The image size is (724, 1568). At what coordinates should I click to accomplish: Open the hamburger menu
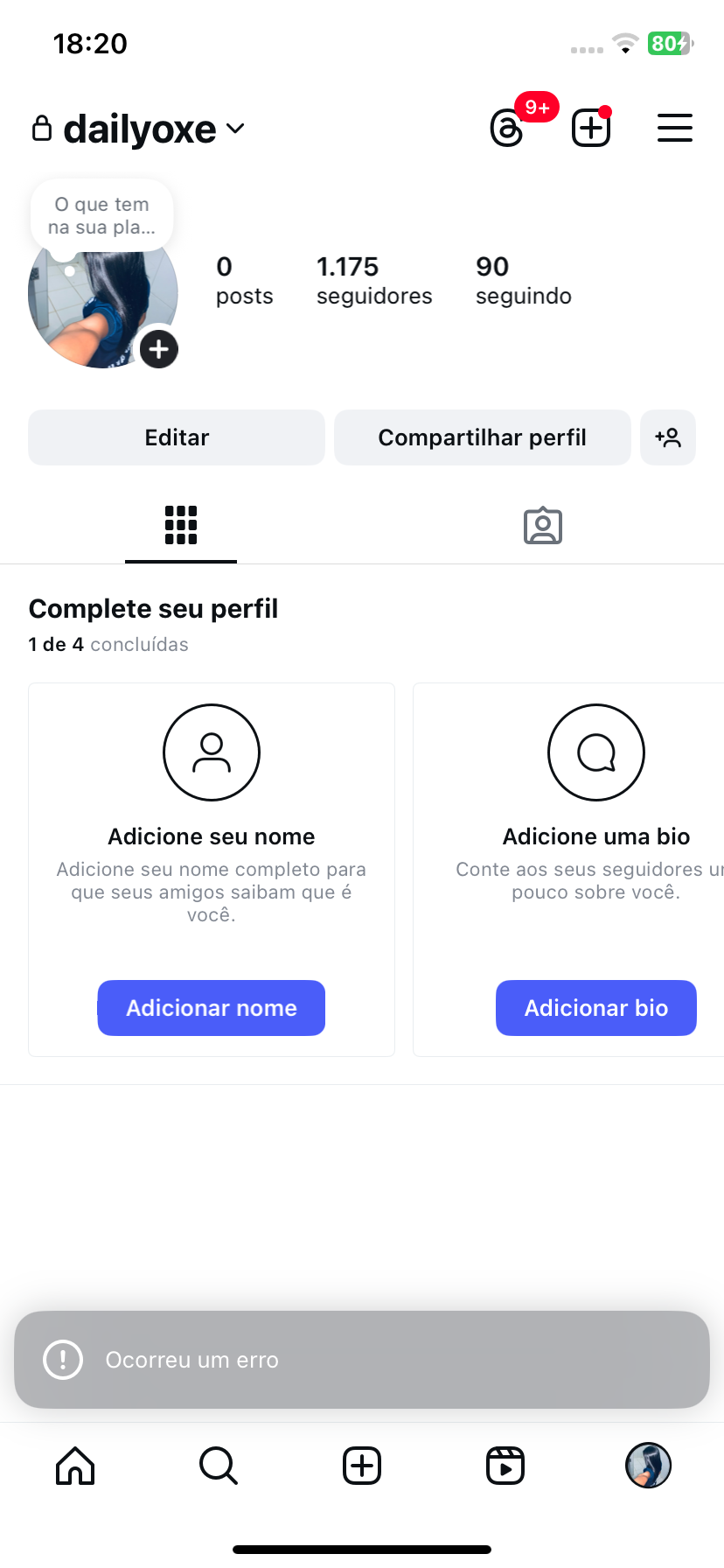(675, 129)
